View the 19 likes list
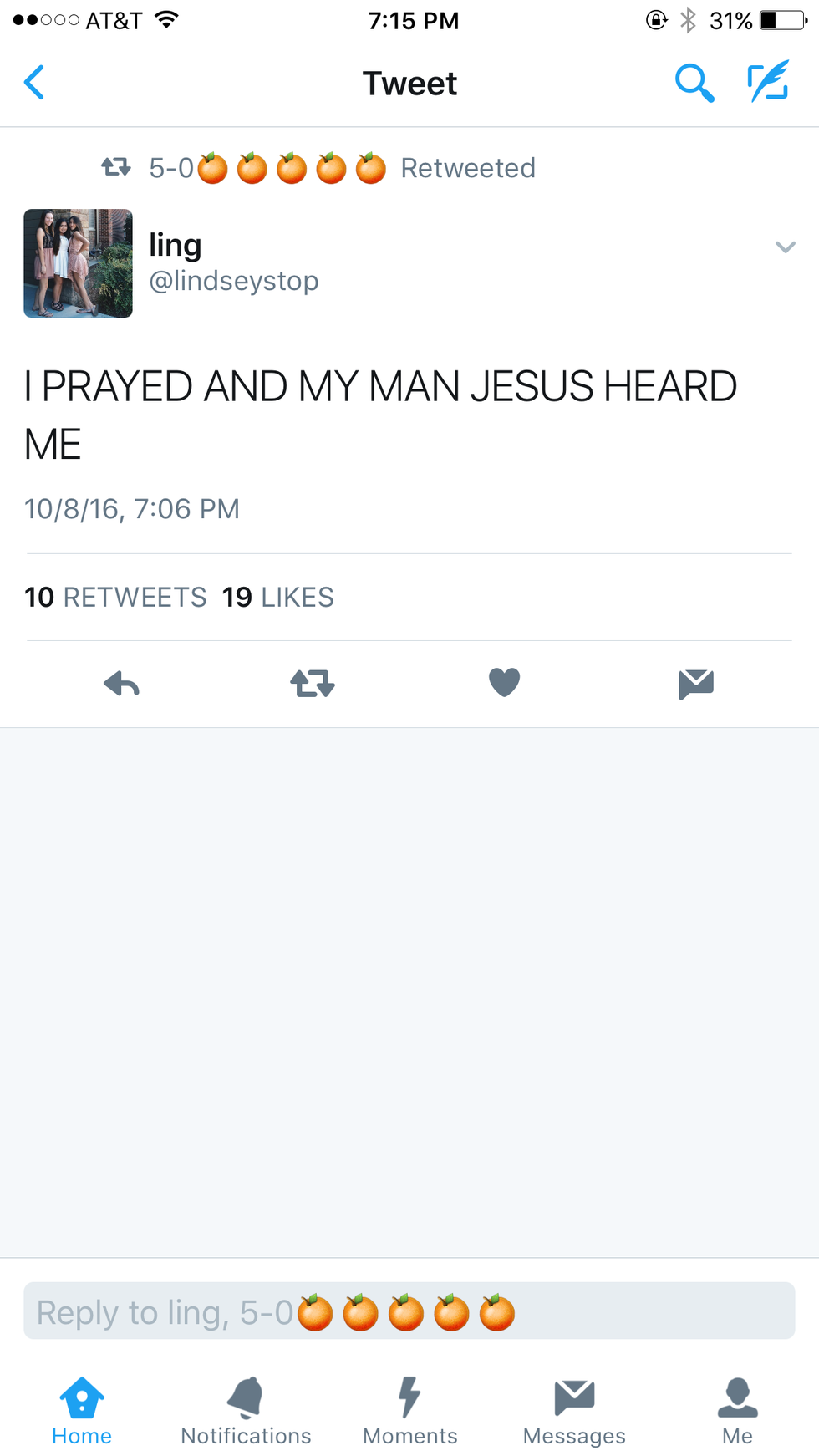 pos(278,598)
